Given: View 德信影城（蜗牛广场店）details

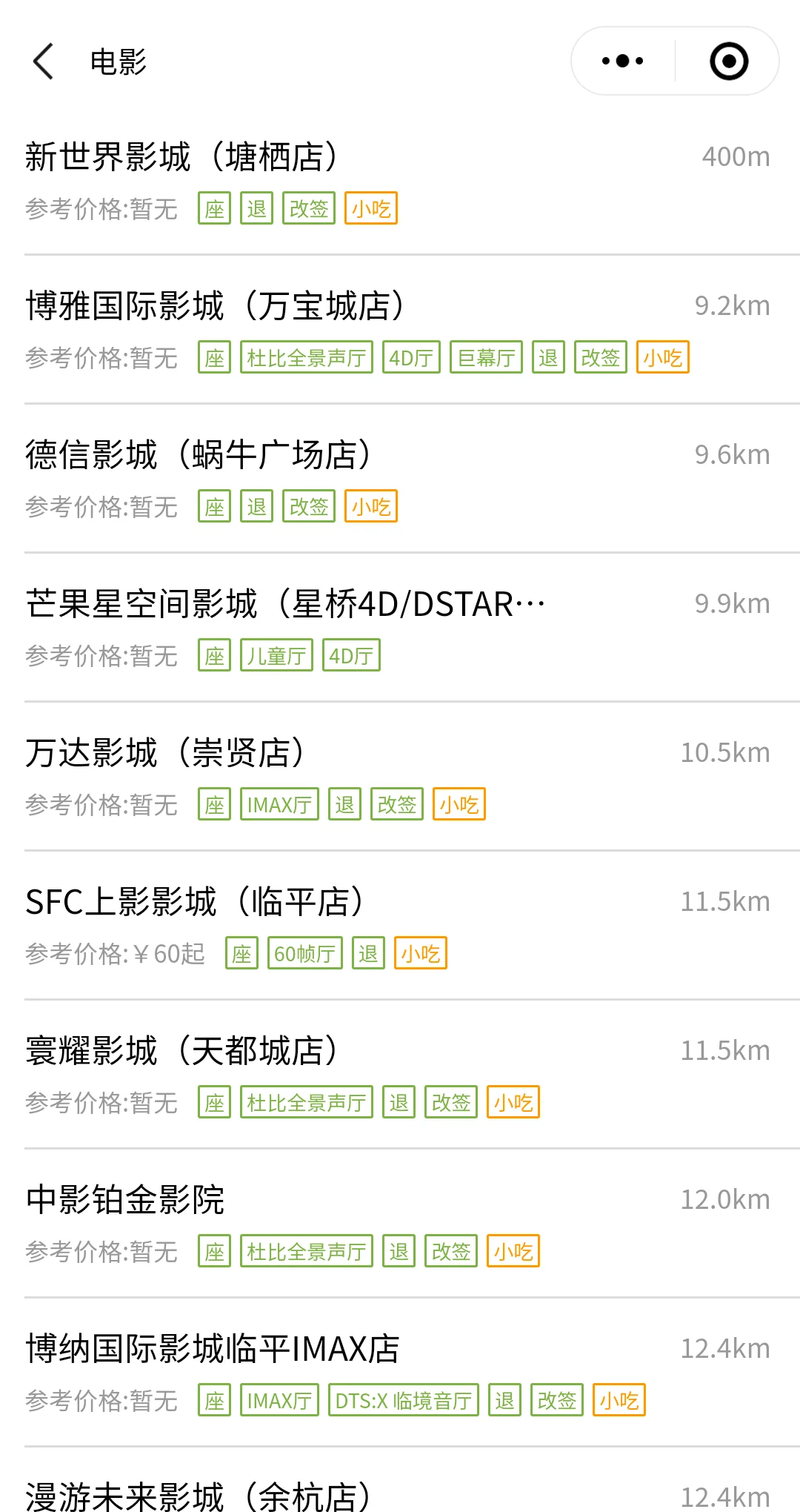Looking at the screenshot, I should (199, 455).
